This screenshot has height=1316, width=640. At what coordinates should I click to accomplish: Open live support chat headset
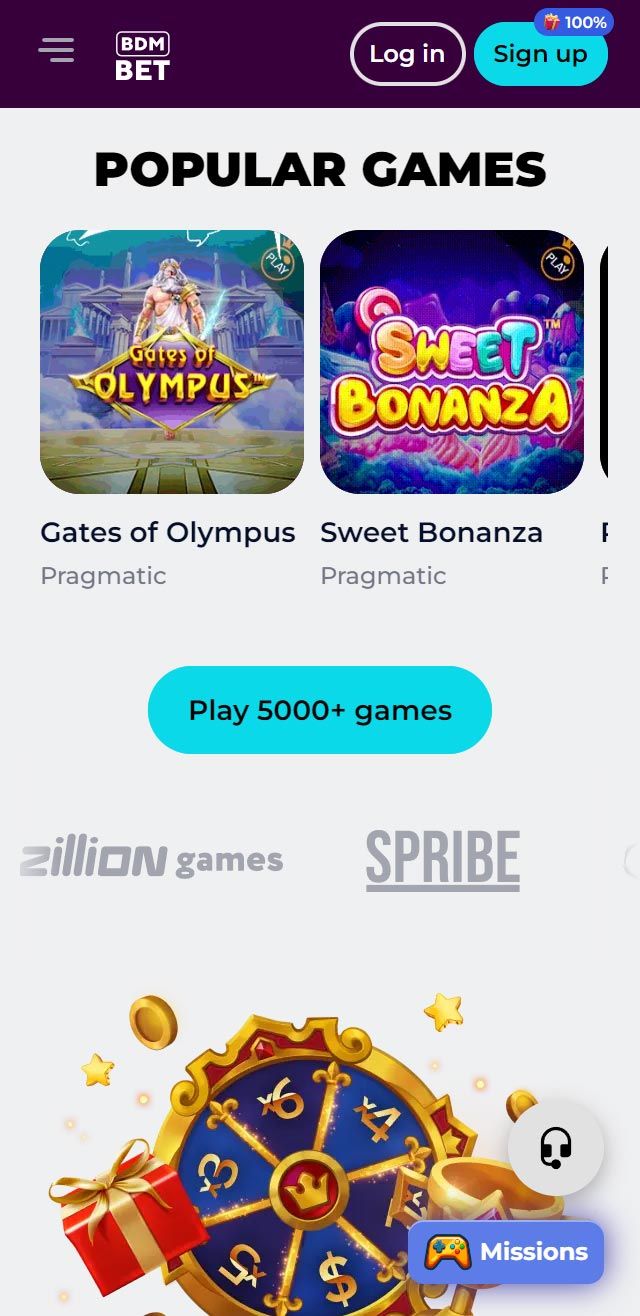(556, 1148)
